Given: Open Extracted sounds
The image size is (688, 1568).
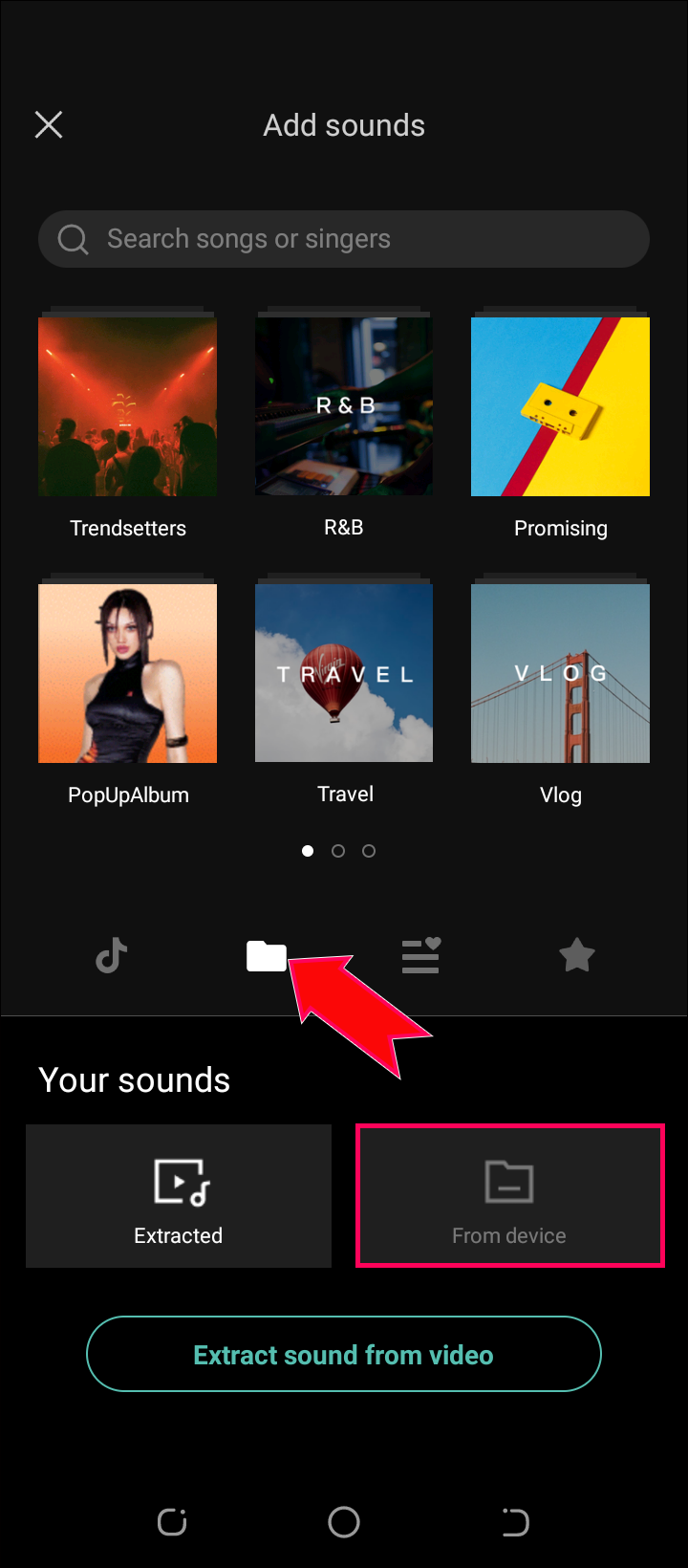Looking at the screenshot, I should coord(179,1196).
